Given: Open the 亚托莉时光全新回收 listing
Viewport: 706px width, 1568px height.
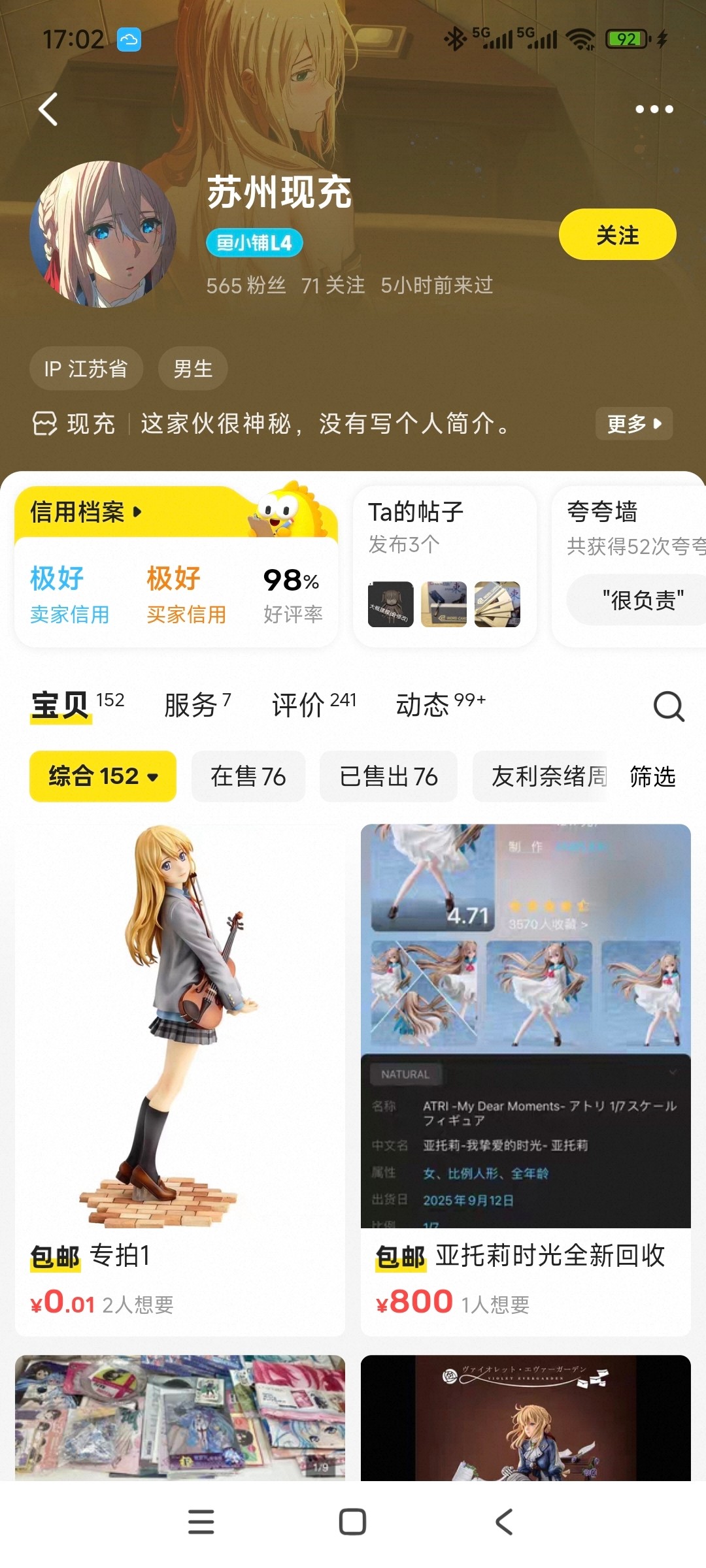Looking at the screenshot, I should click(526, 1078).
